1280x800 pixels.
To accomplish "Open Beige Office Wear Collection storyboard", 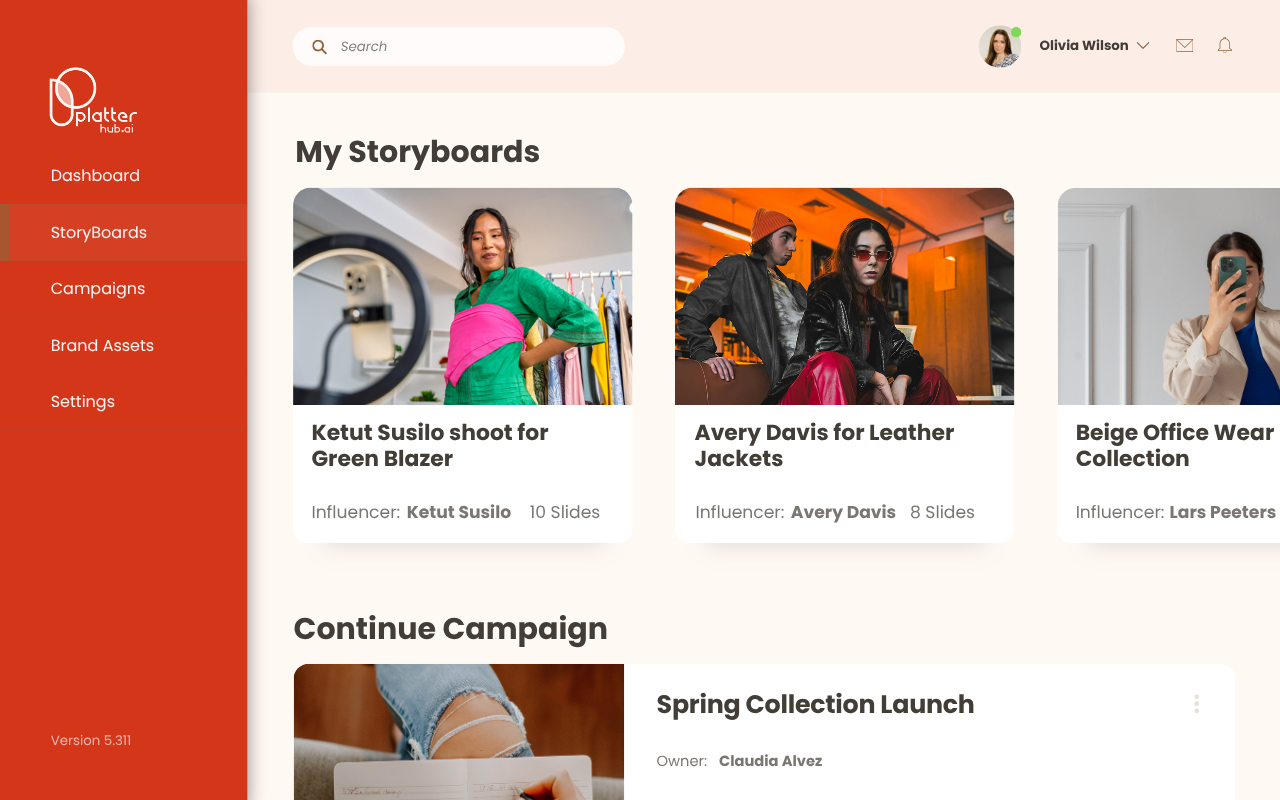I will [x=1168, y=365].
